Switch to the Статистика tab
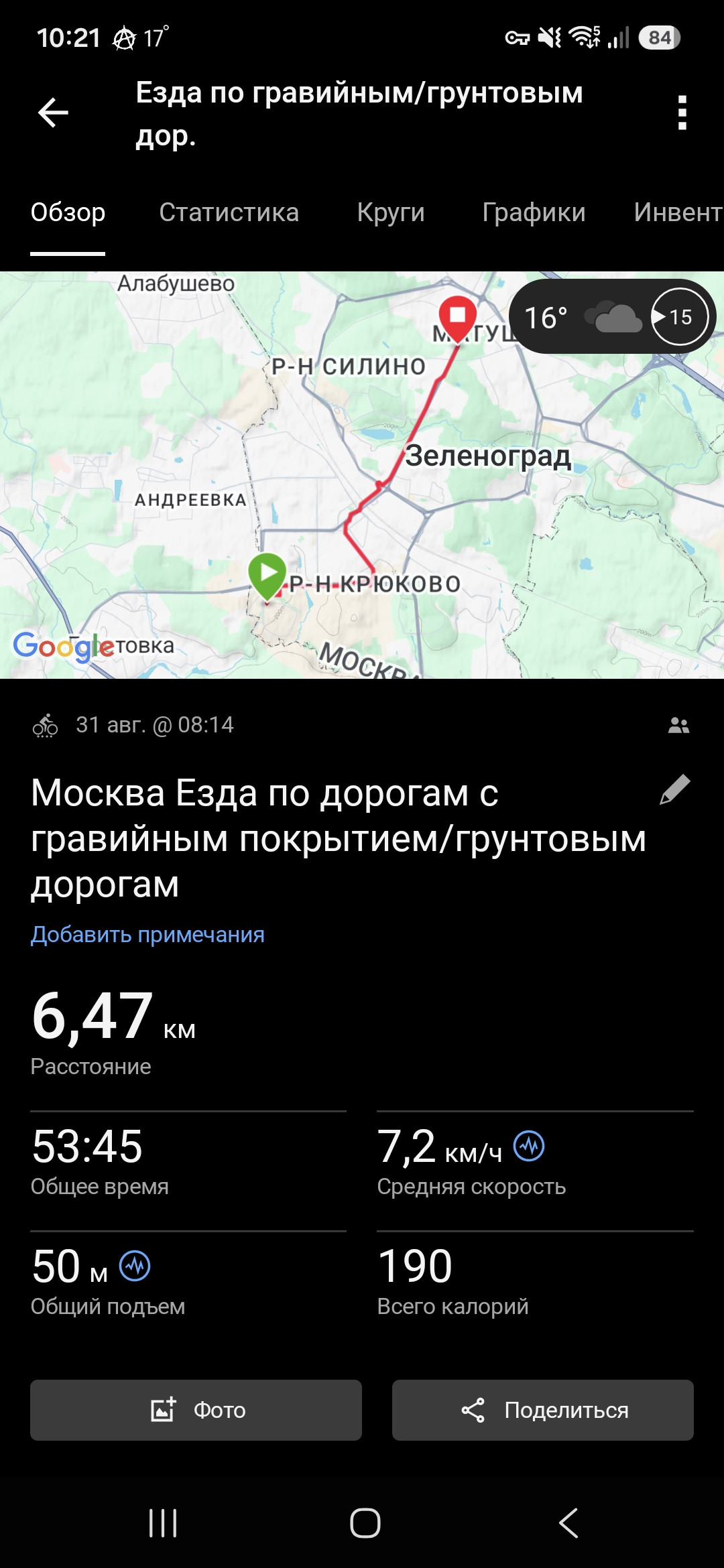Viewport: 724px width, 1568px height. [229, 212]
